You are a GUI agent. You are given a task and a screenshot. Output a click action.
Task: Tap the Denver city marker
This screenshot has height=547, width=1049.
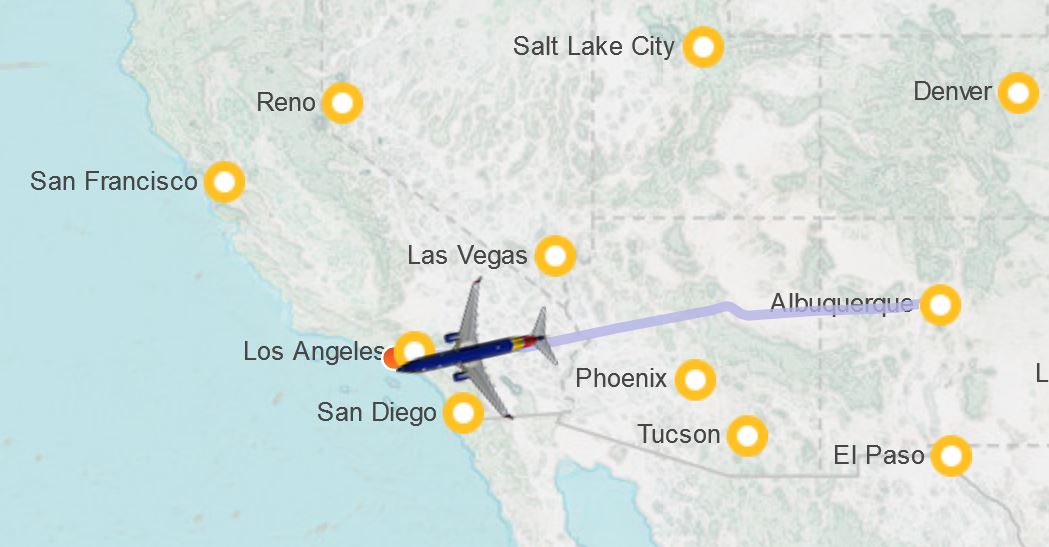click(1018, 93)
